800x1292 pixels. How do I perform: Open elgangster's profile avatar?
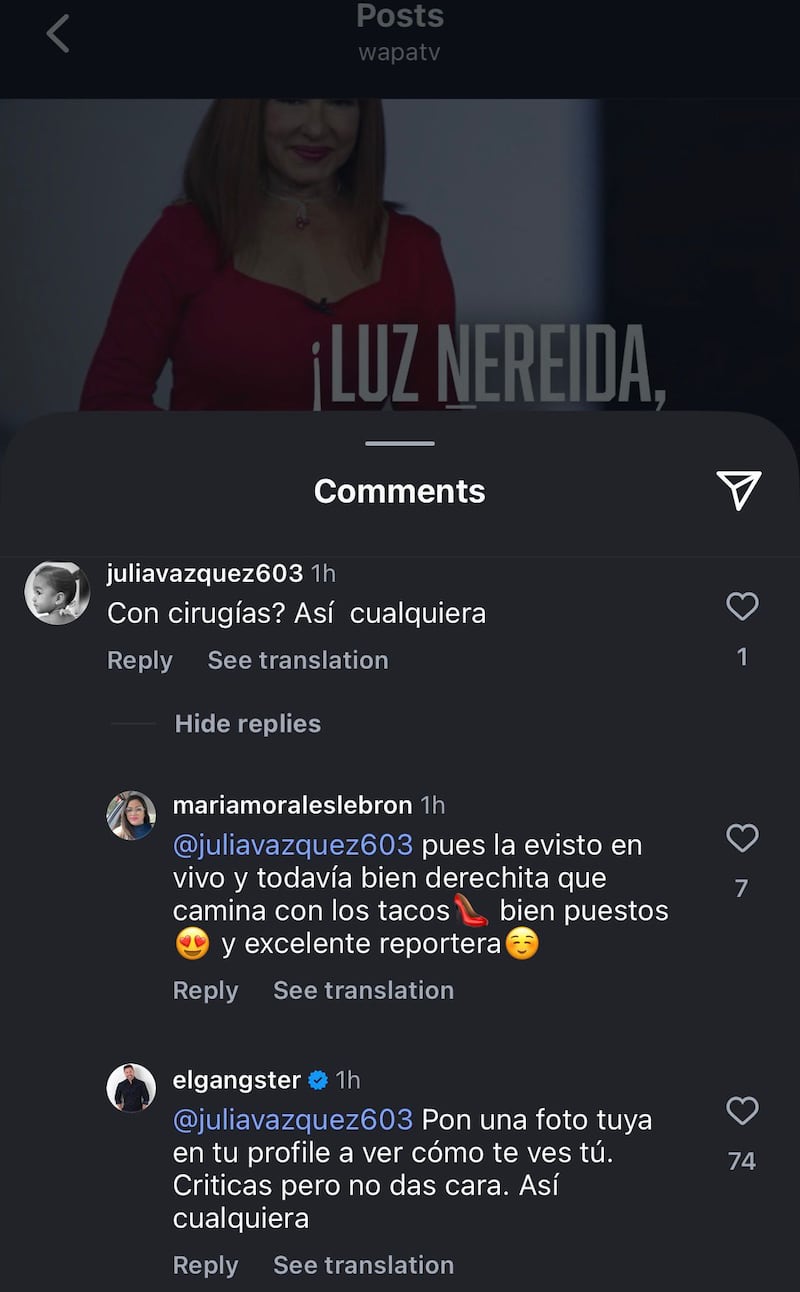[132, 1088]
